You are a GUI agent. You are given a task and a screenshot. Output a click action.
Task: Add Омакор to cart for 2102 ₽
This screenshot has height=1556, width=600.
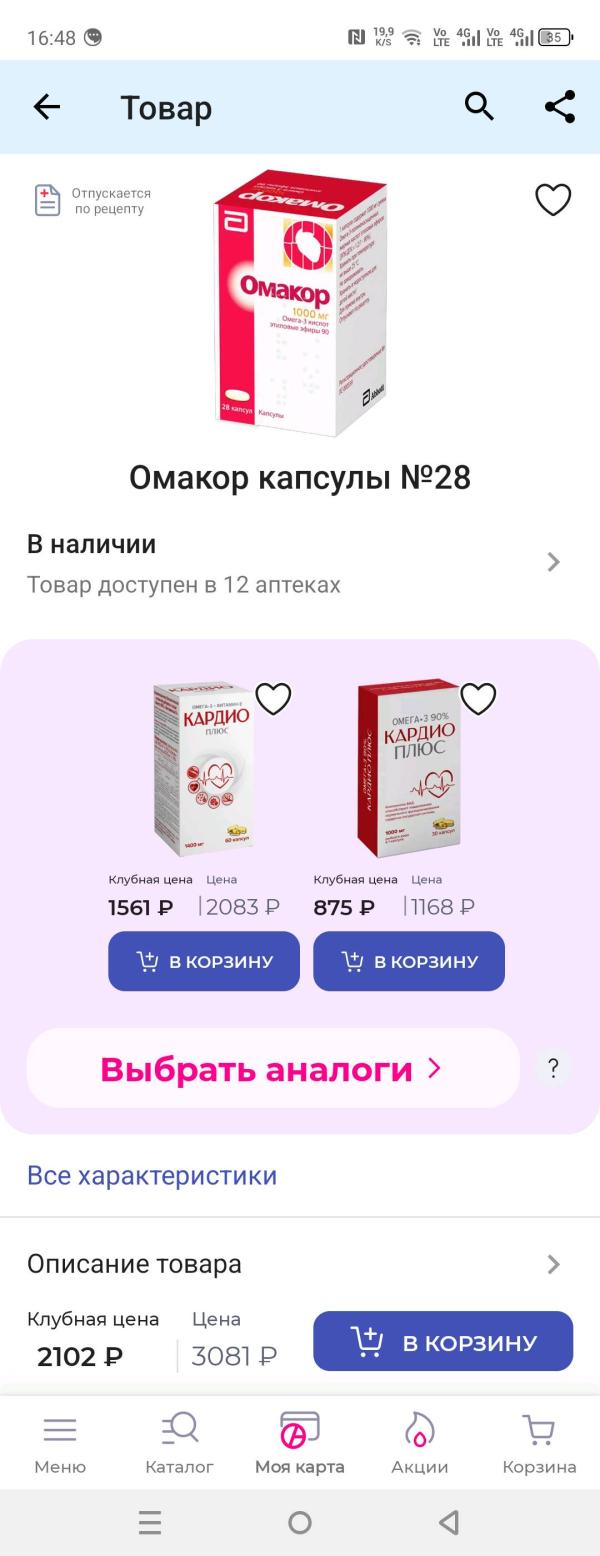click(x=443, y=1341)
